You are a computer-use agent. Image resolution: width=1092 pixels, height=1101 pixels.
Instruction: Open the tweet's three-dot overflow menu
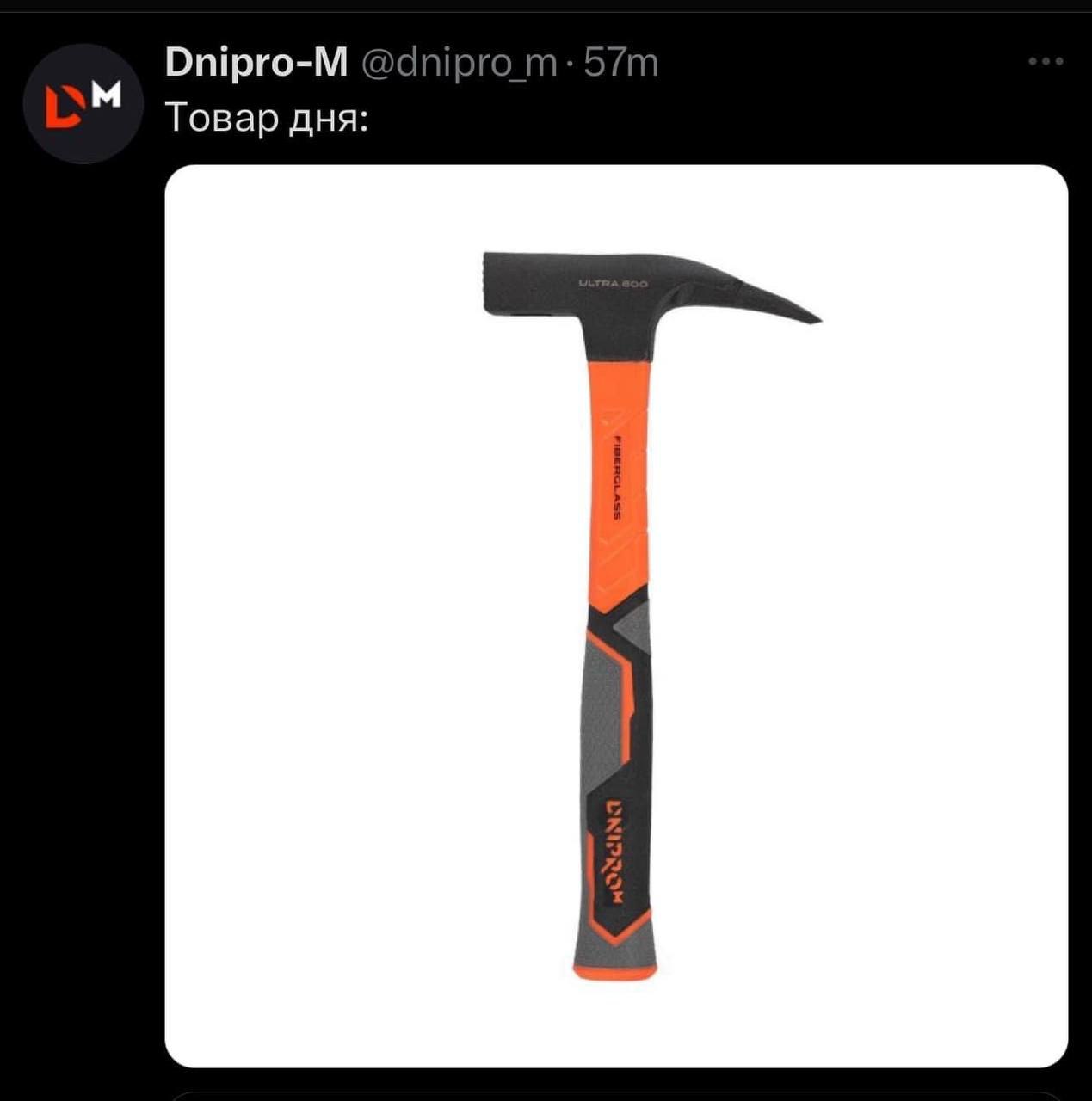pyautogui.click(x=1046, y=62)
